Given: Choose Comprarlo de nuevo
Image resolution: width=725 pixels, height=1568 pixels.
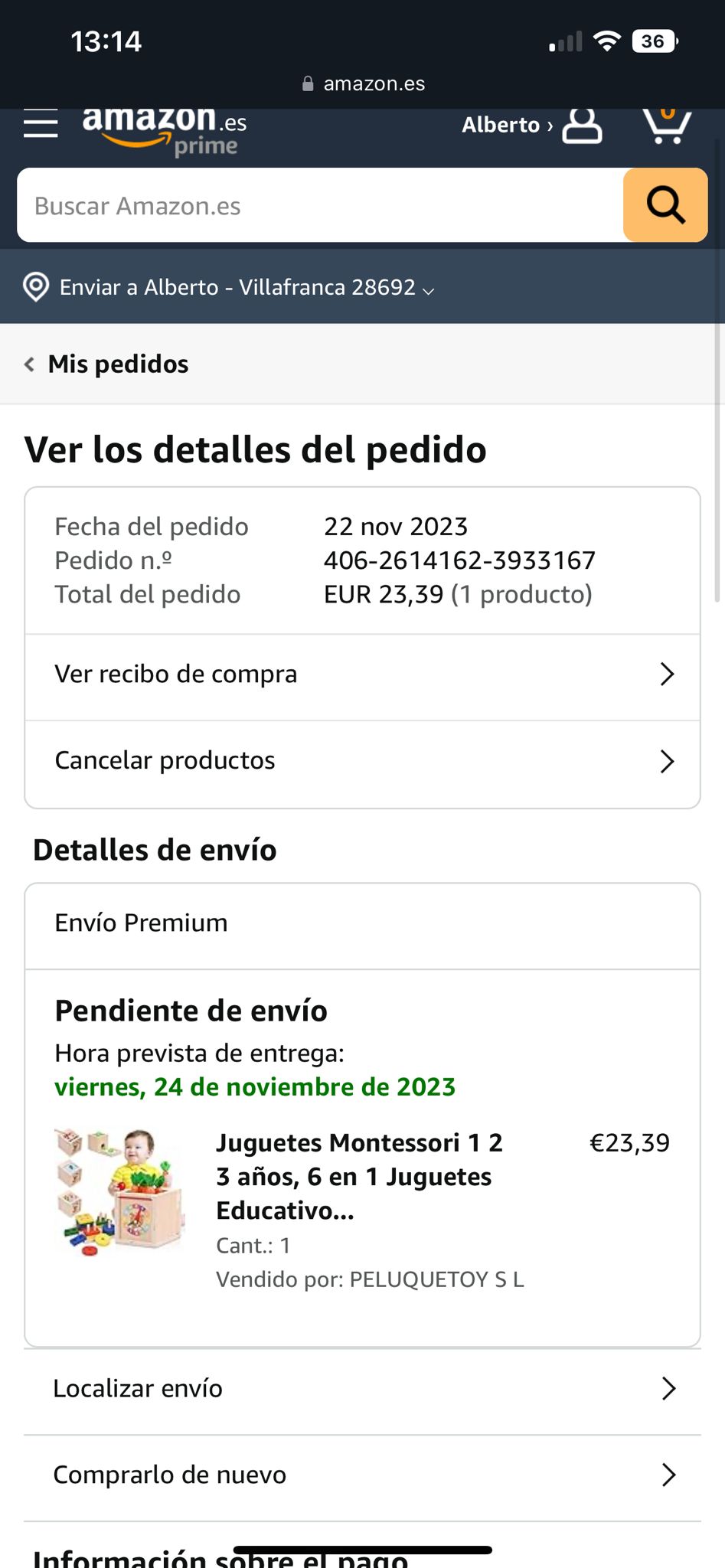Looking at the screenshot, I should click(362, 1475).
